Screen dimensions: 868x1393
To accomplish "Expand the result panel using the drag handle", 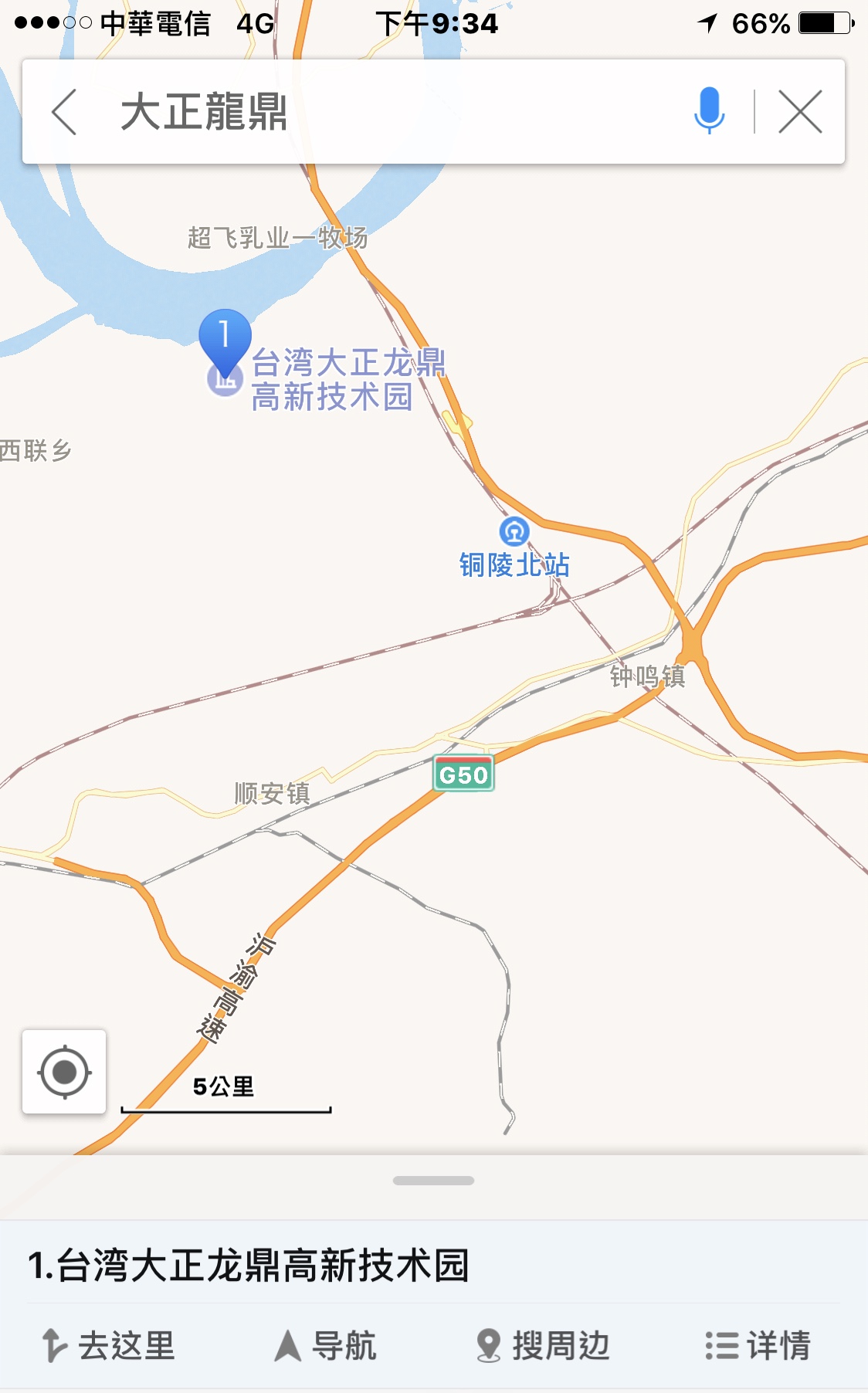I will tap(433, 1181).
